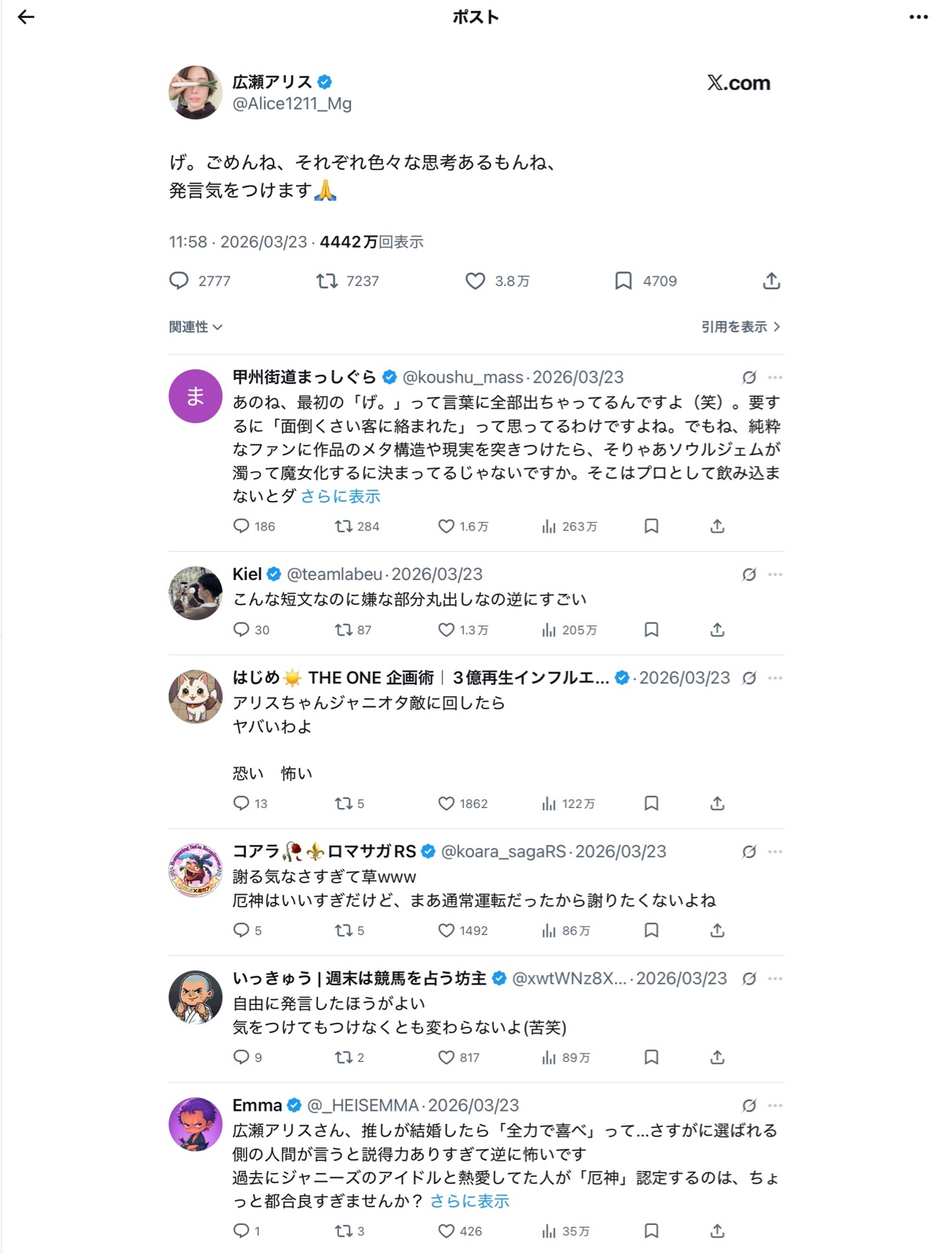
Task: Open Grok icon on コアラ's reply
Action: click(749, 852)
